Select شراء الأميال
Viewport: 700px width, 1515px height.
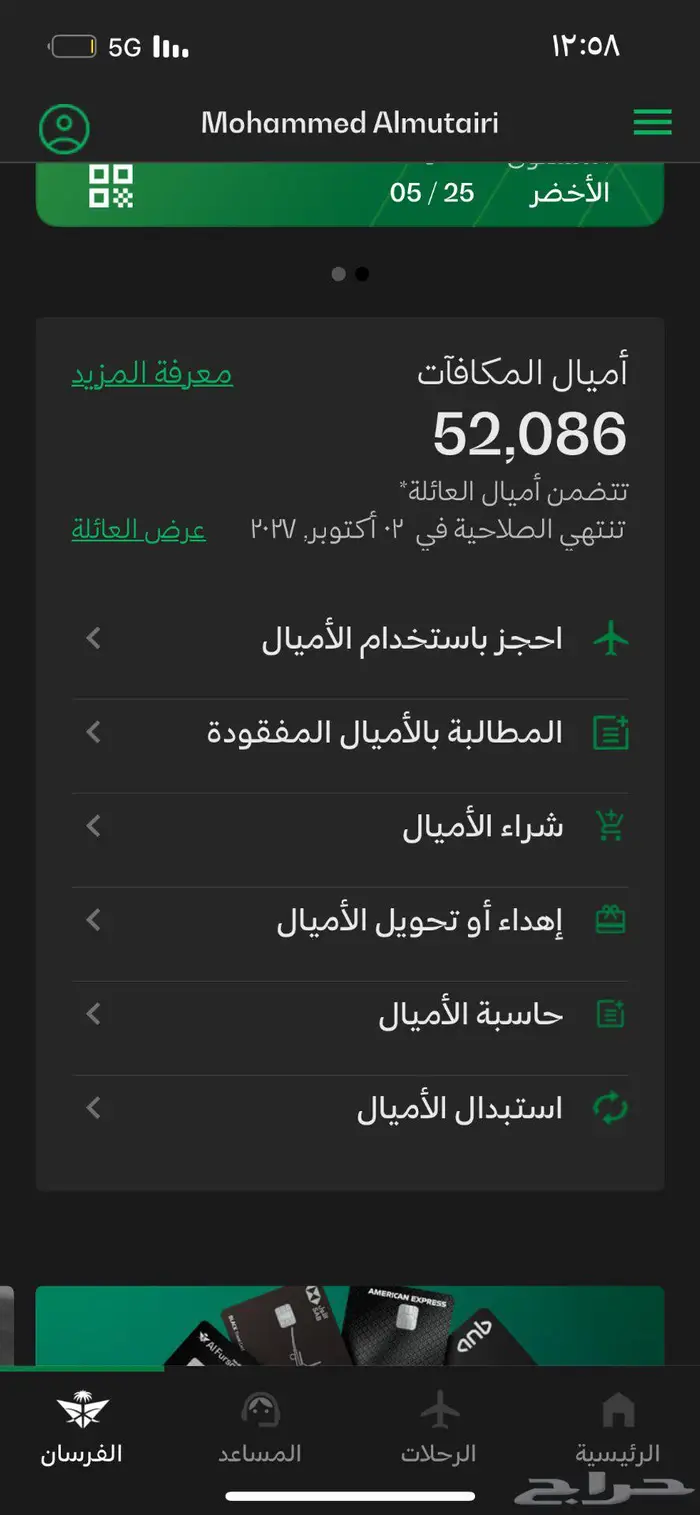(350, 827)
